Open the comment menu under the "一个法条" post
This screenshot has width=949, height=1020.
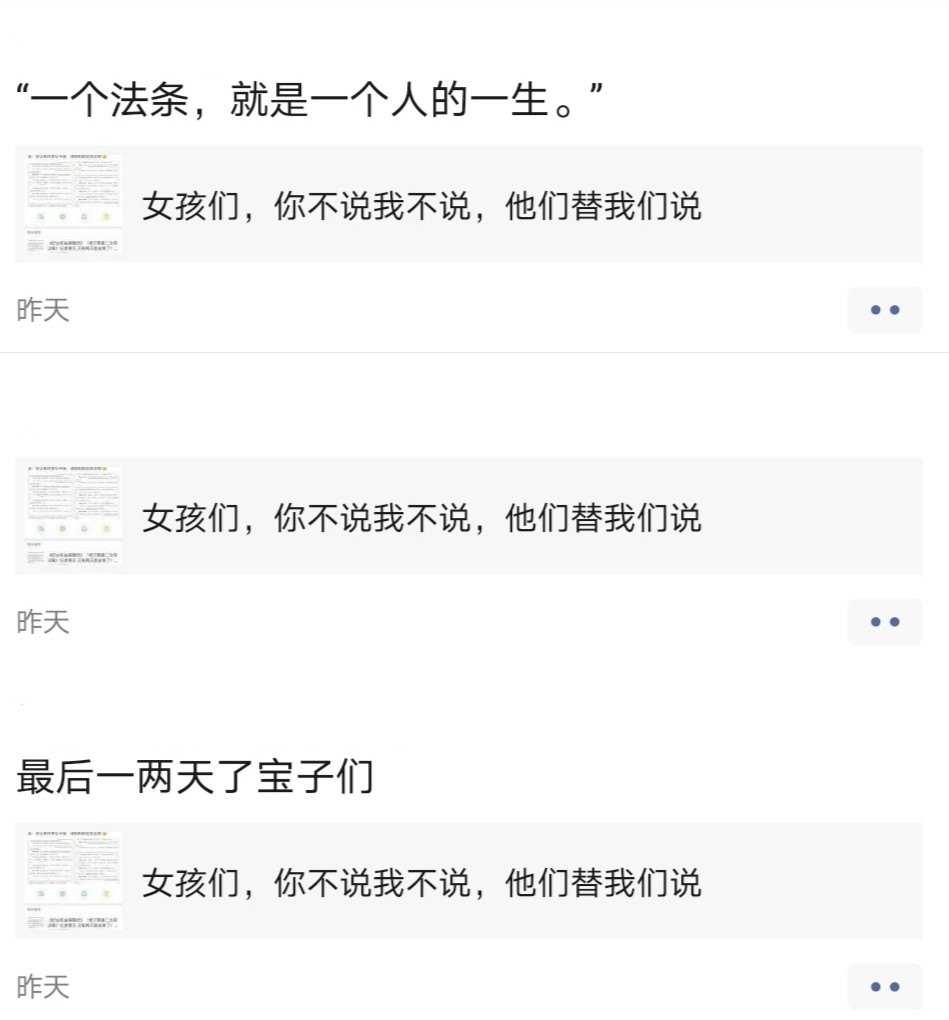pyautogui.click(x=884, y=310)
